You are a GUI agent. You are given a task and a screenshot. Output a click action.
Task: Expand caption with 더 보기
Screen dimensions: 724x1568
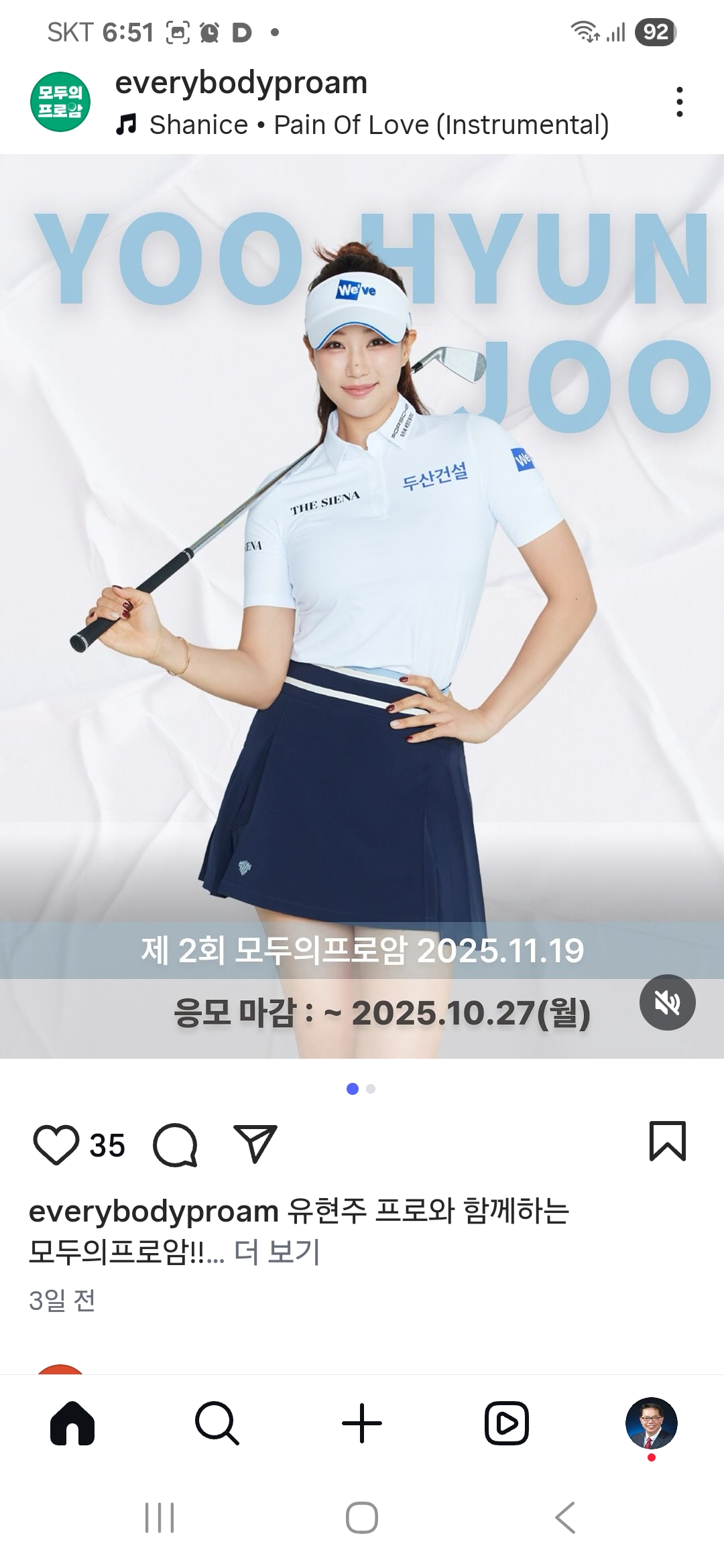(x=277, y=1251)
